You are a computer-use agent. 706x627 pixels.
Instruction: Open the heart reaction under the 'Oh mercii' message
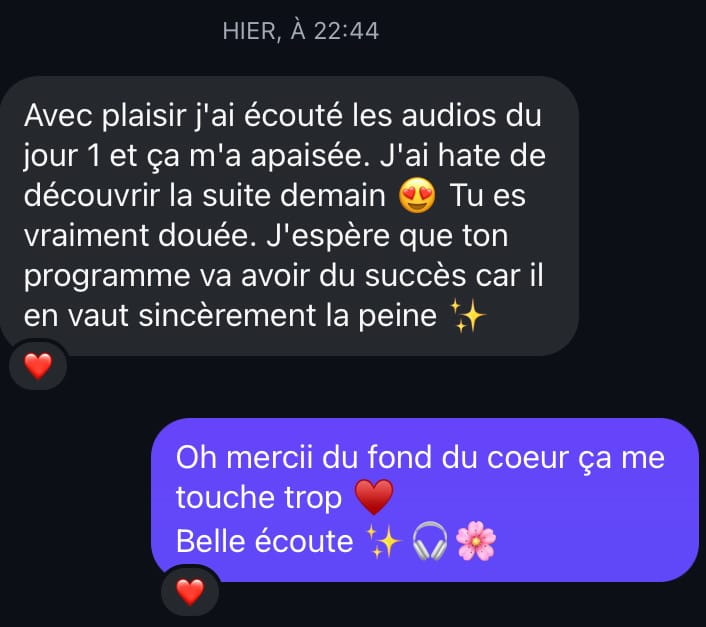pos(189,593)
